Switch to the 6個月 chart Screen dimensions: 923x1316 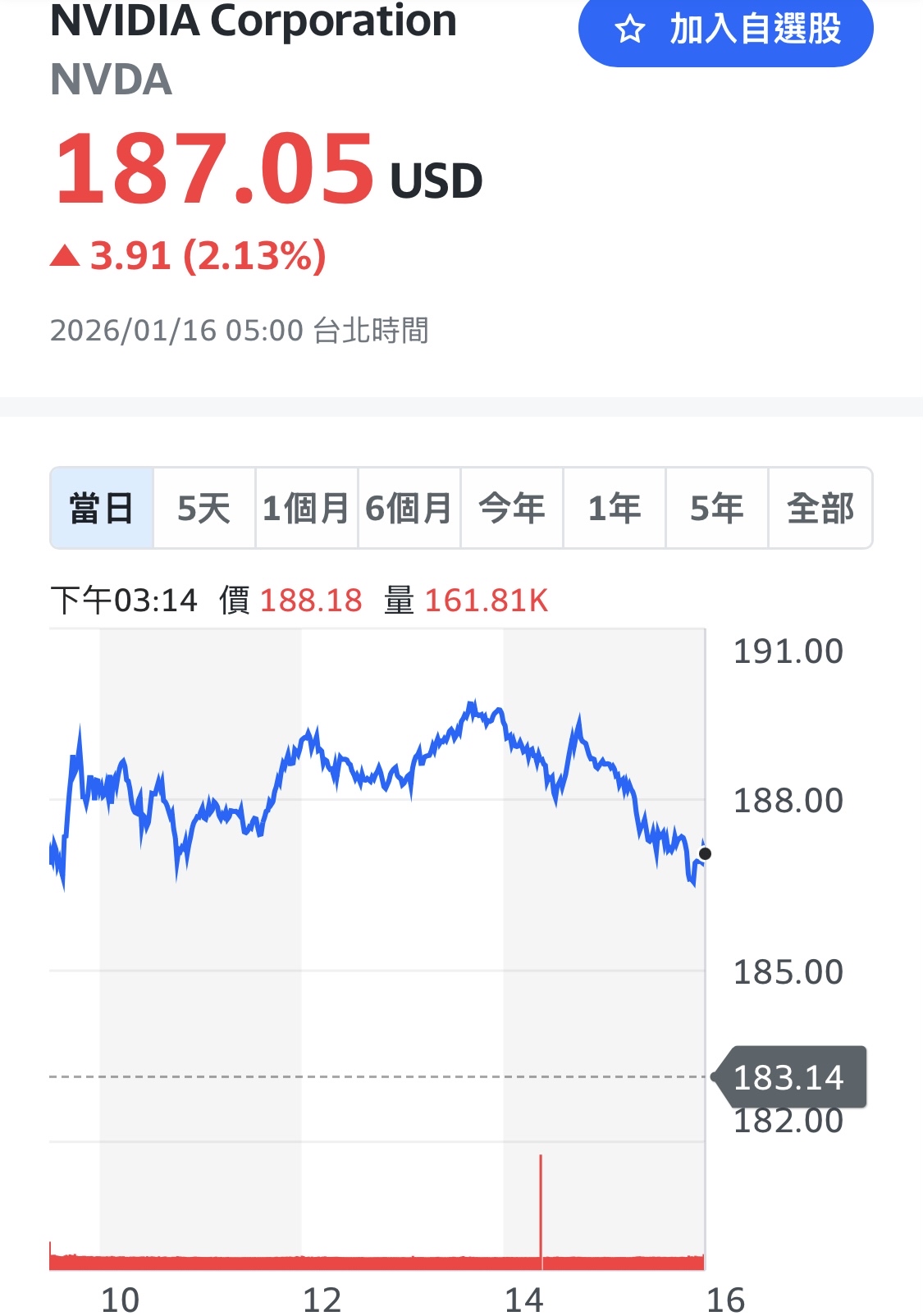tap(409, 508)
